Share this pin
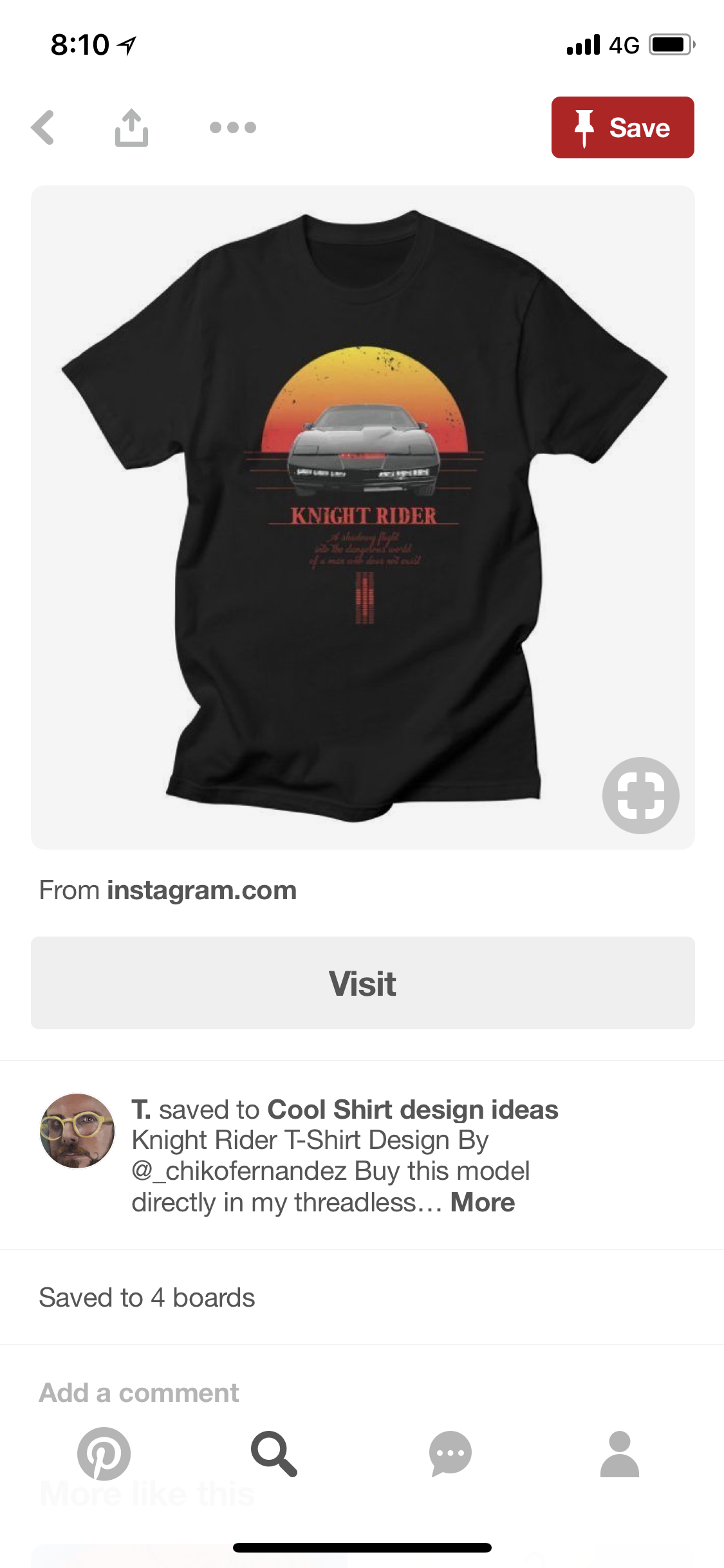This screenshot has height=1568, width=724. tap(131, 127)
